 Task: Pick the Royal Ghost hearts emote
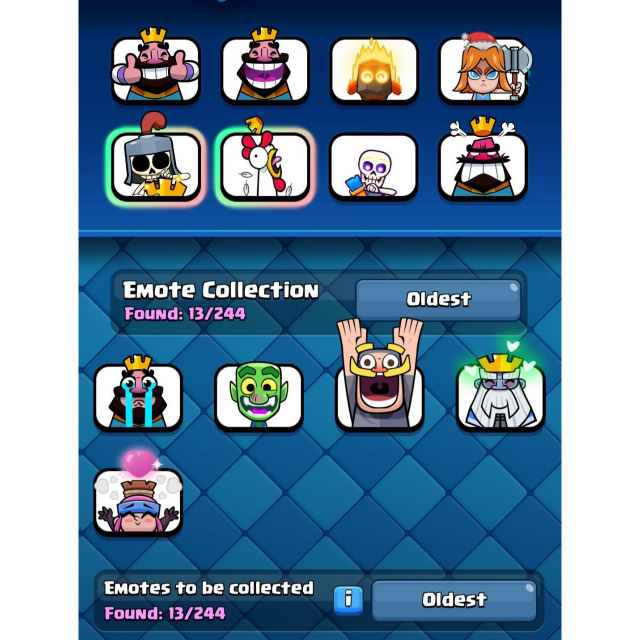(x=501, y=394)
